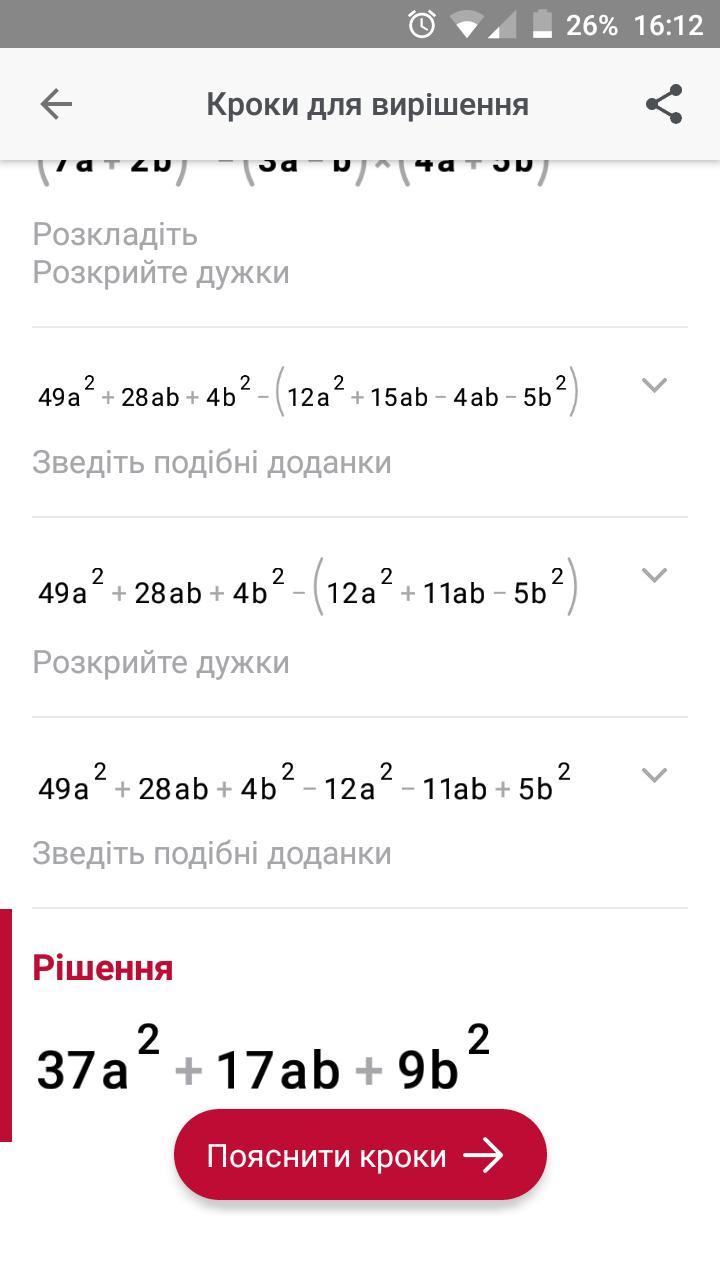
Task: Share the solution steps
Action: coord(664,104)
